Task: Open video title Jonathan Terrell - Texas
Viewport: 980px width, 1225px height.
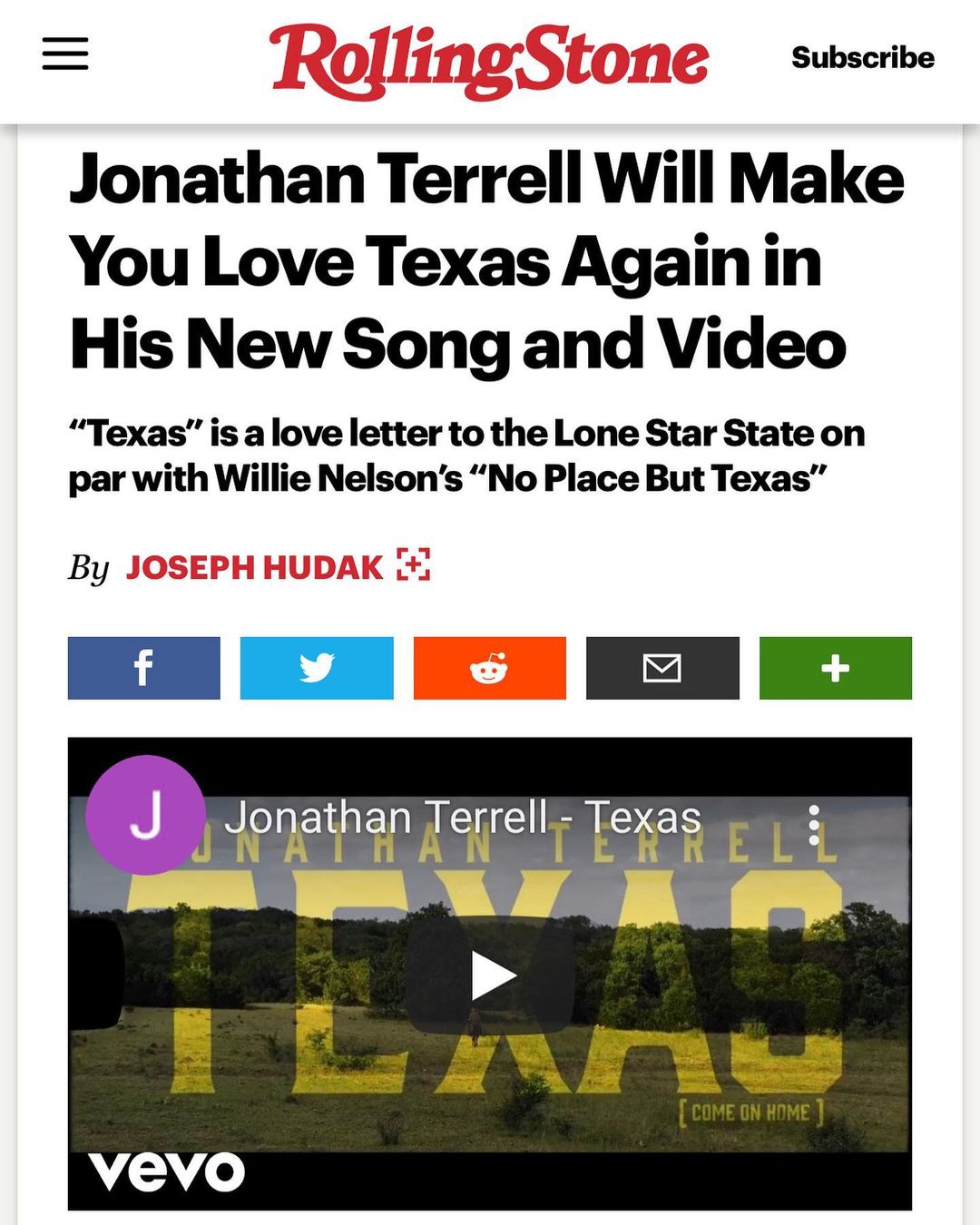Action: (463, 818)
